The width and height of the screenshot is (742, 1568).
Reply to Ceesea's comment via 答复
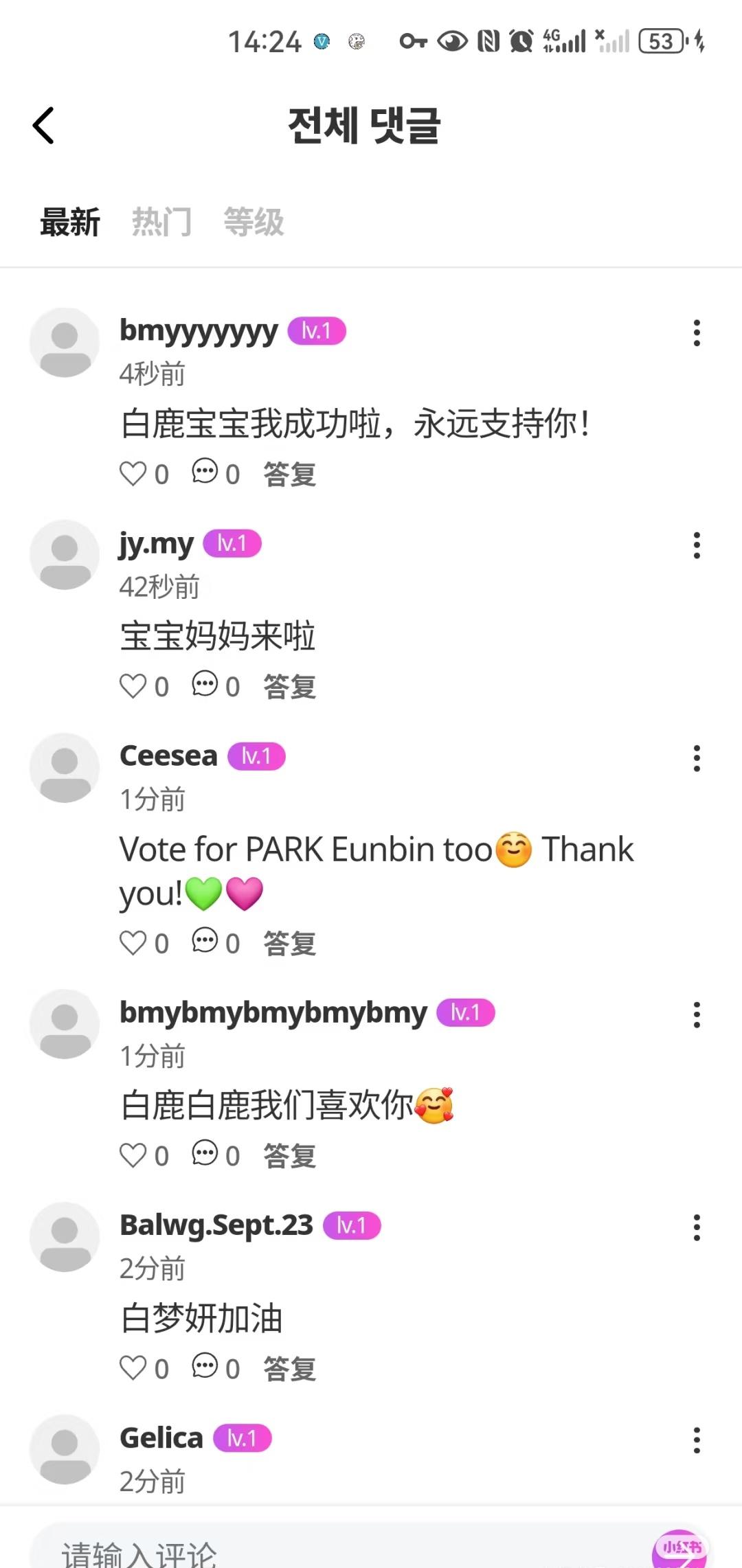289,943
